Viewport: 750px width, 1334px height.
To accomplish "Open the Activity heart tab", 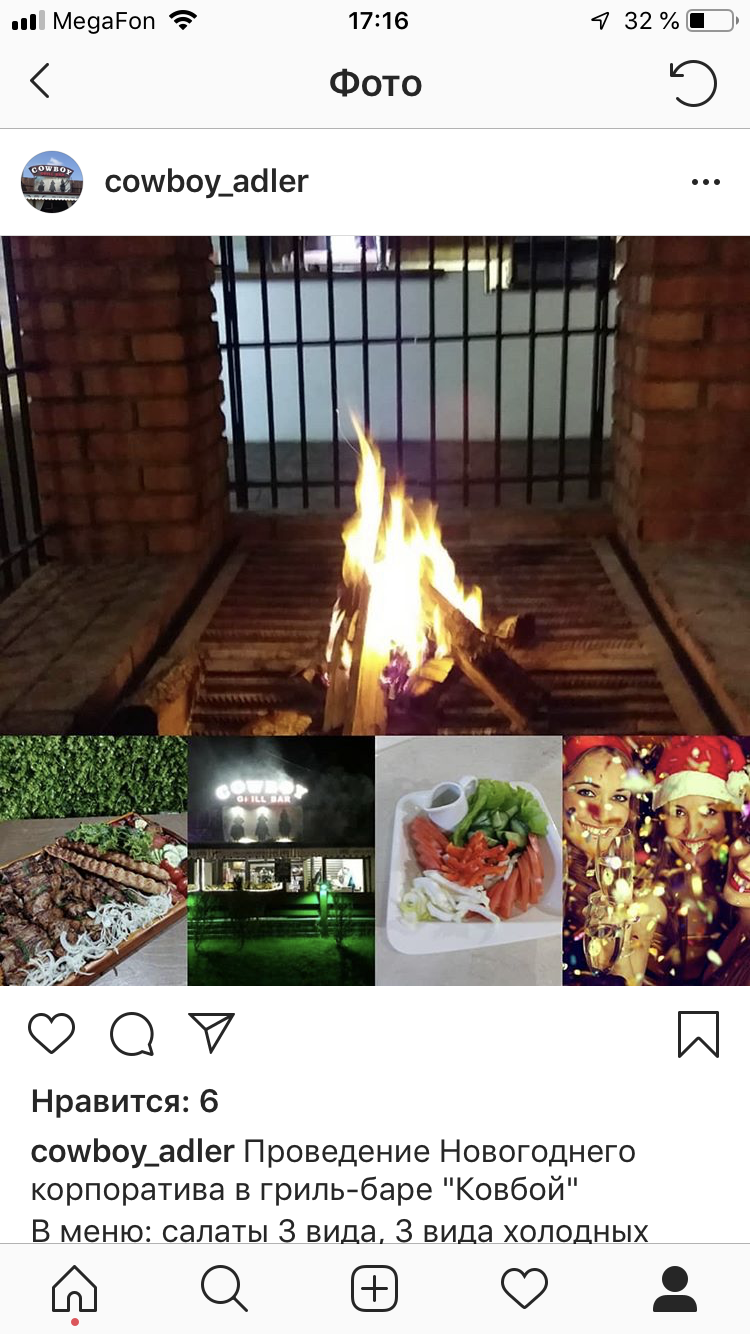I will (525, 1288).
